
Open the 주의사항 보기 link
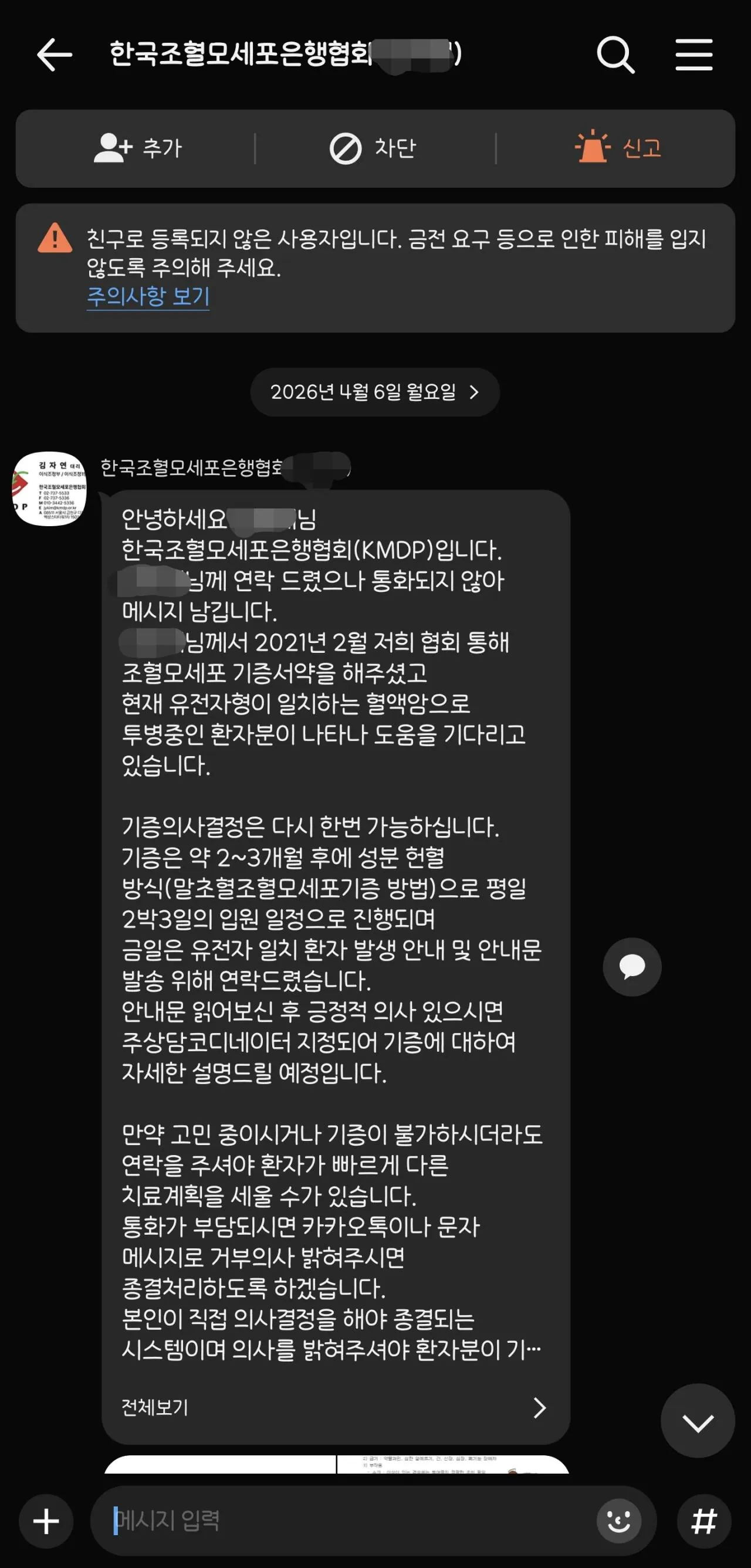point(148,296)
